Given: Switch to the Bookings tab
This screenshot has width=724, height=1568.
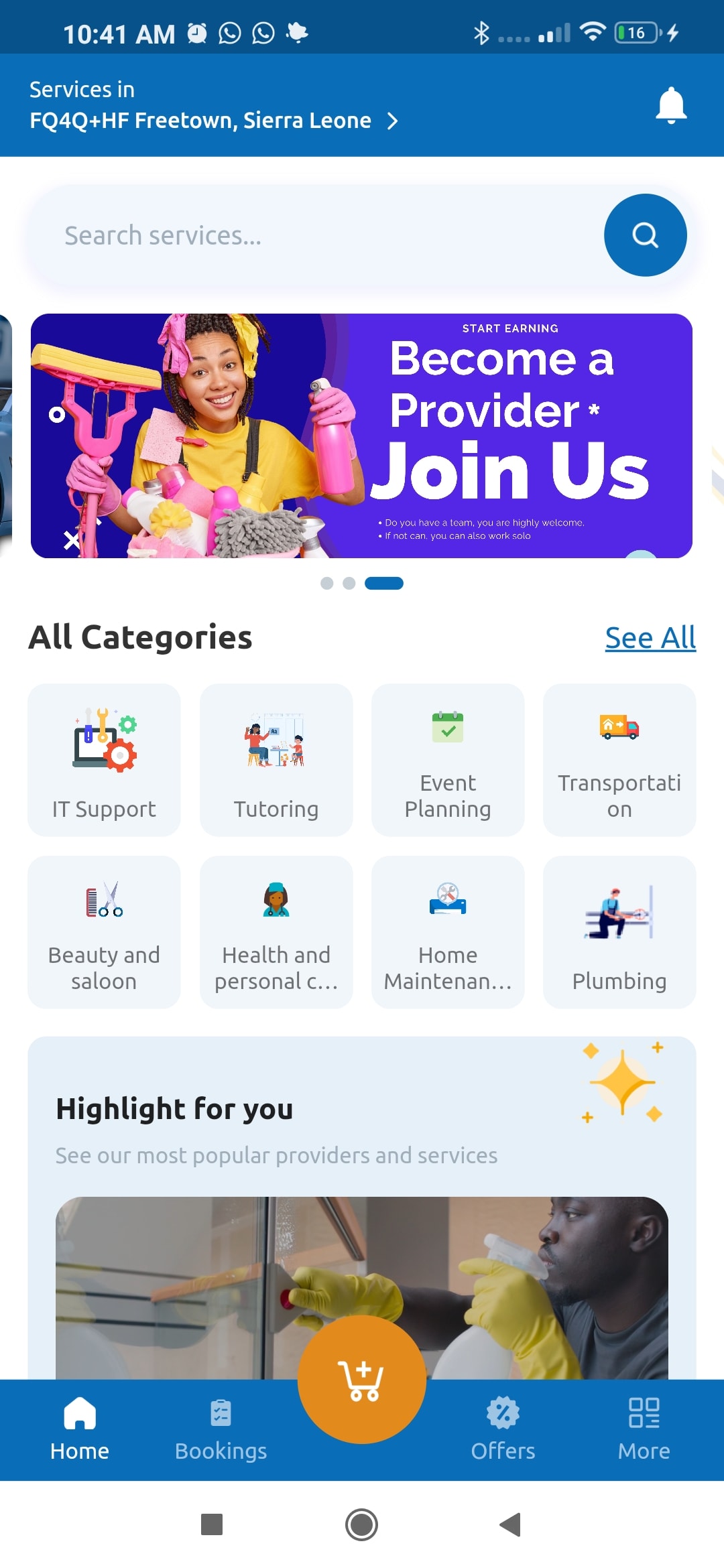Looking at the screenshot, I should [221, 1430].
